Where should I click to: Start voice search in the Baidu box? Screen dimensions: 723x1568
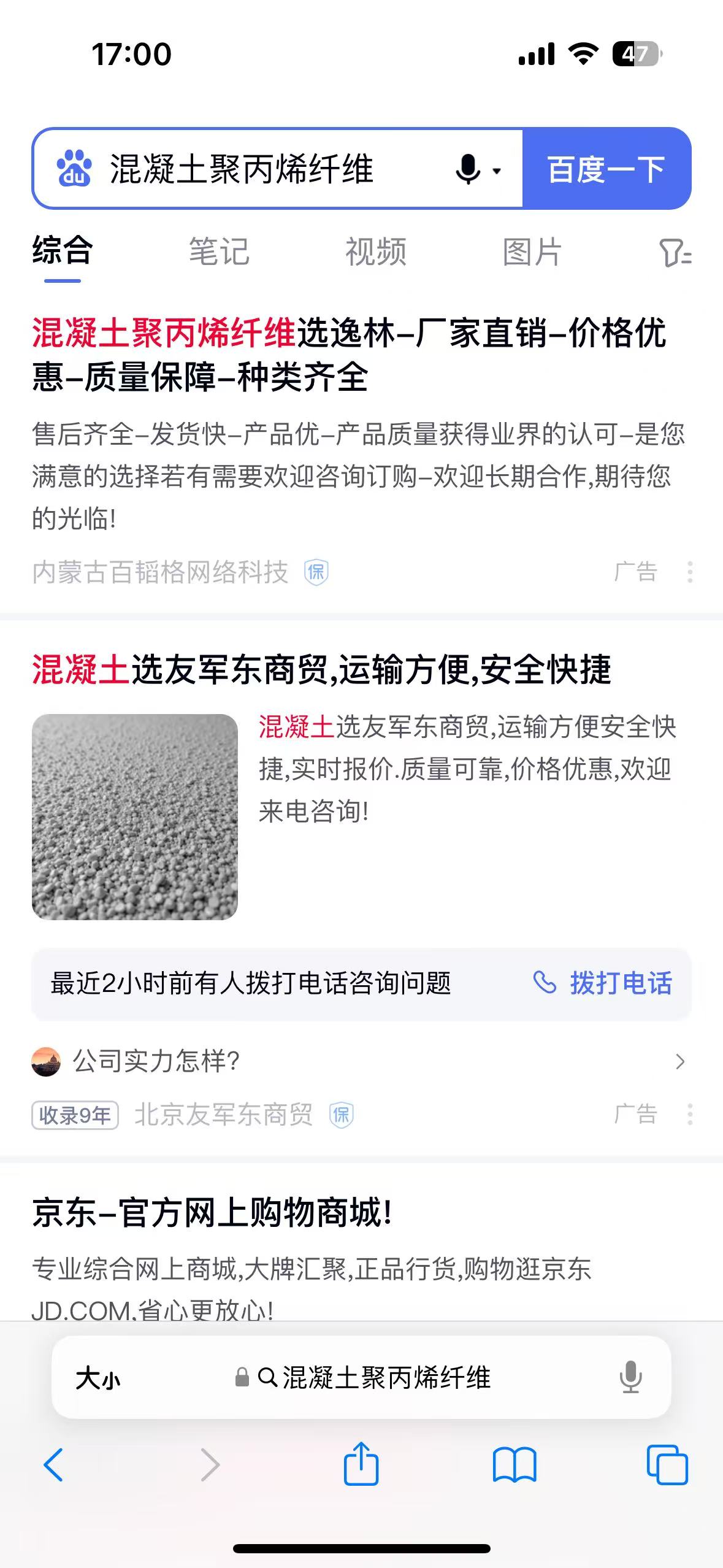[x=469, y=169]
